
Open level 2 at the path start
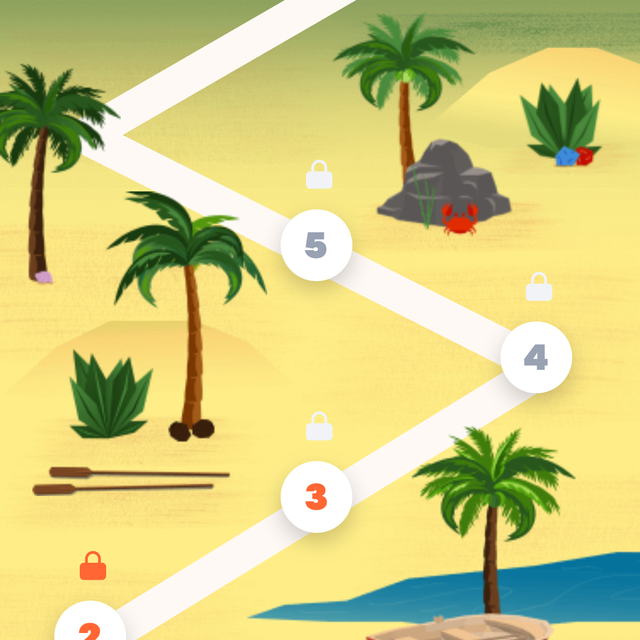[90, 626]
